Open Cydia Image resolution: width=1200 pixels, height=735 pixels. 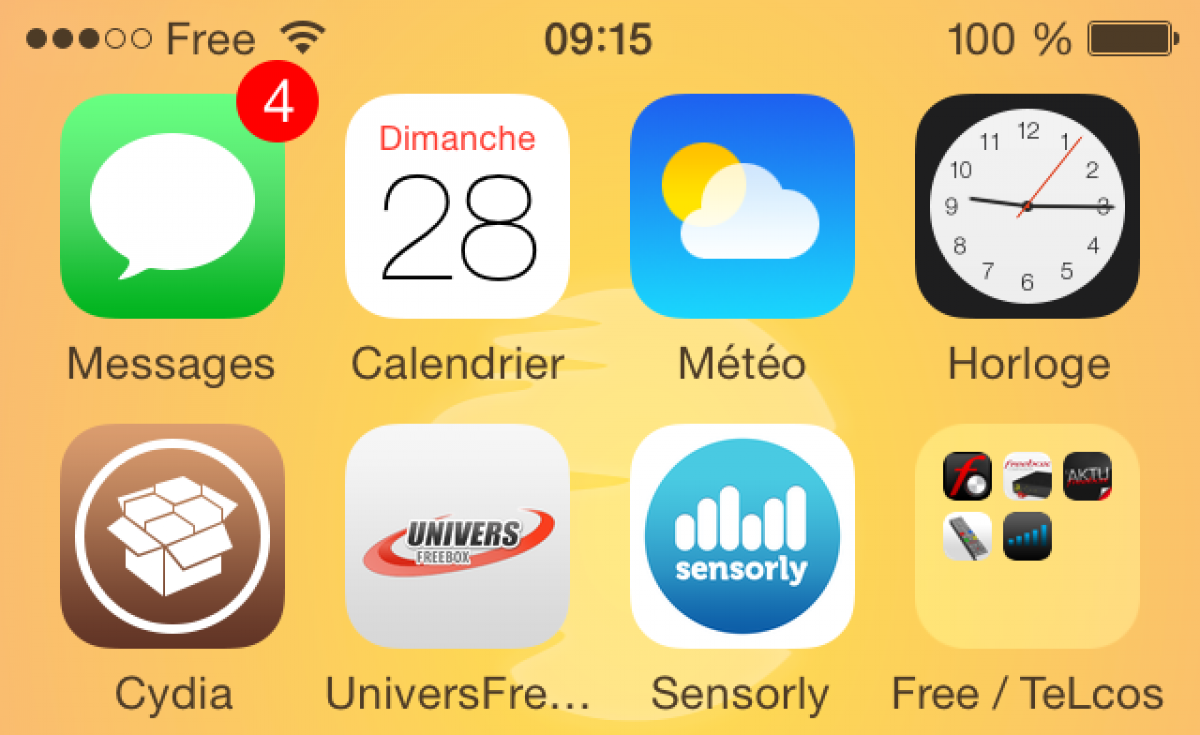pos(172,536)
